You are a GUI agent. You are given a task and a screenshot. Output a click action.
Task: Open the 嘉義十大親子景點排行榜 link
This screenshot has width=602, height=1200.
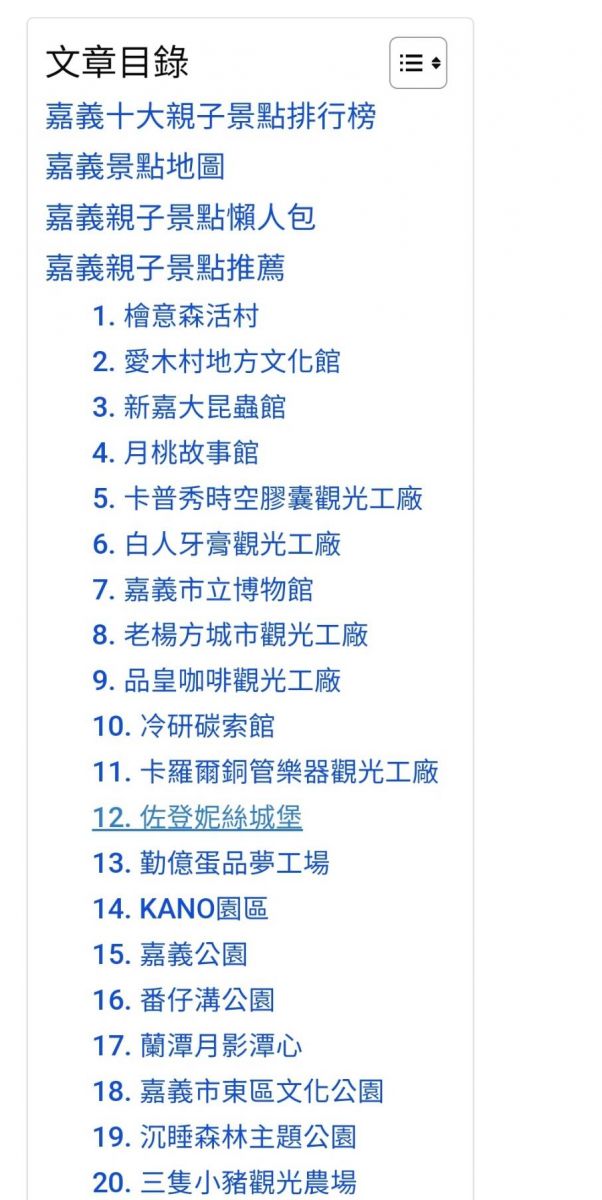211,116
